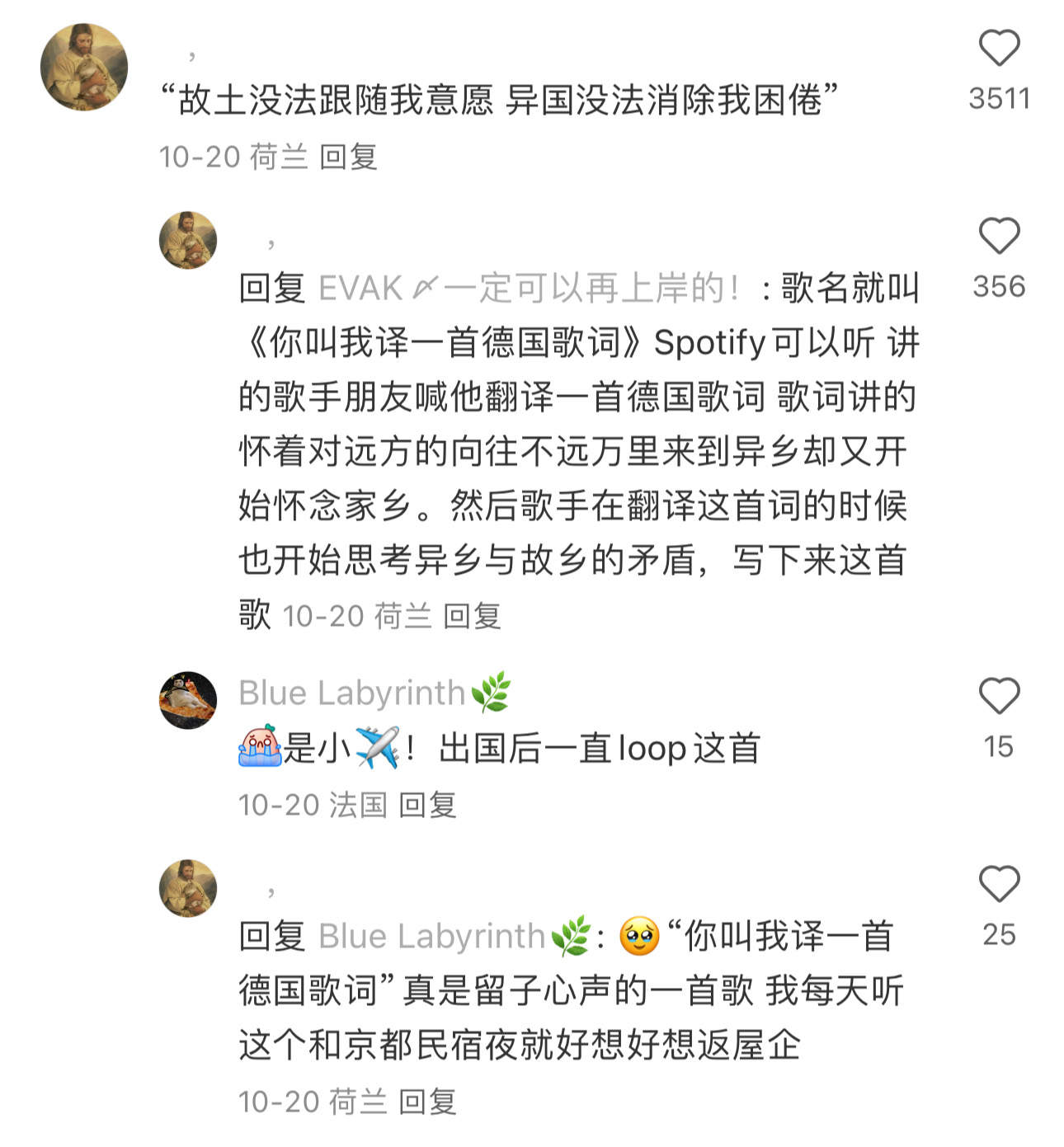Screen dimensions: 1064x1147
Task: Open Blue Labyrinth's username above the loop comment
Action: [x=352, y=693]
